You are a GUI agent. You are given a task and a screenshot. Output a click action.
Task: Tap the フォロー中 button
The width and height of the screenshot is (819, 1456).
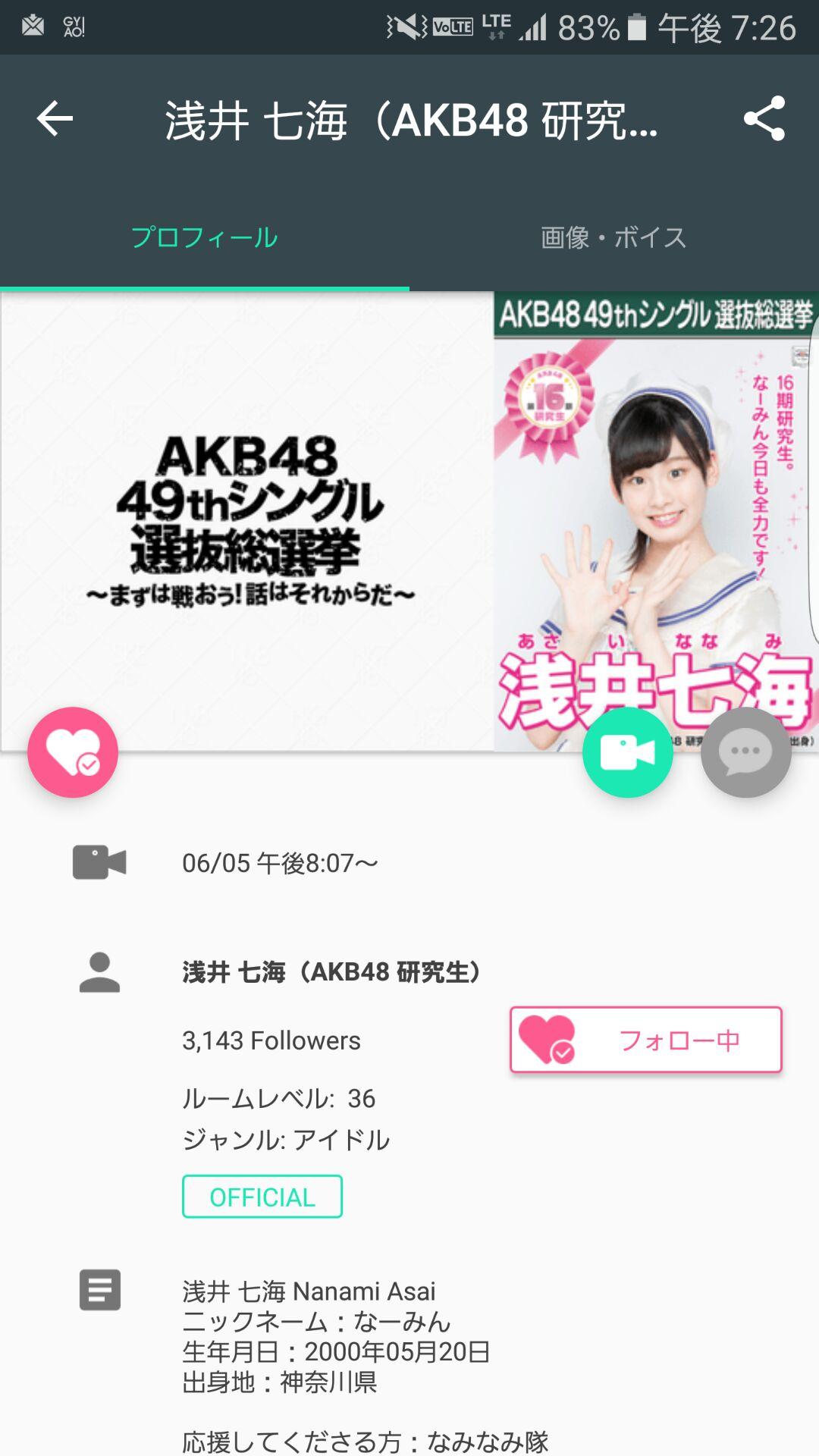tap(645, 1040)
